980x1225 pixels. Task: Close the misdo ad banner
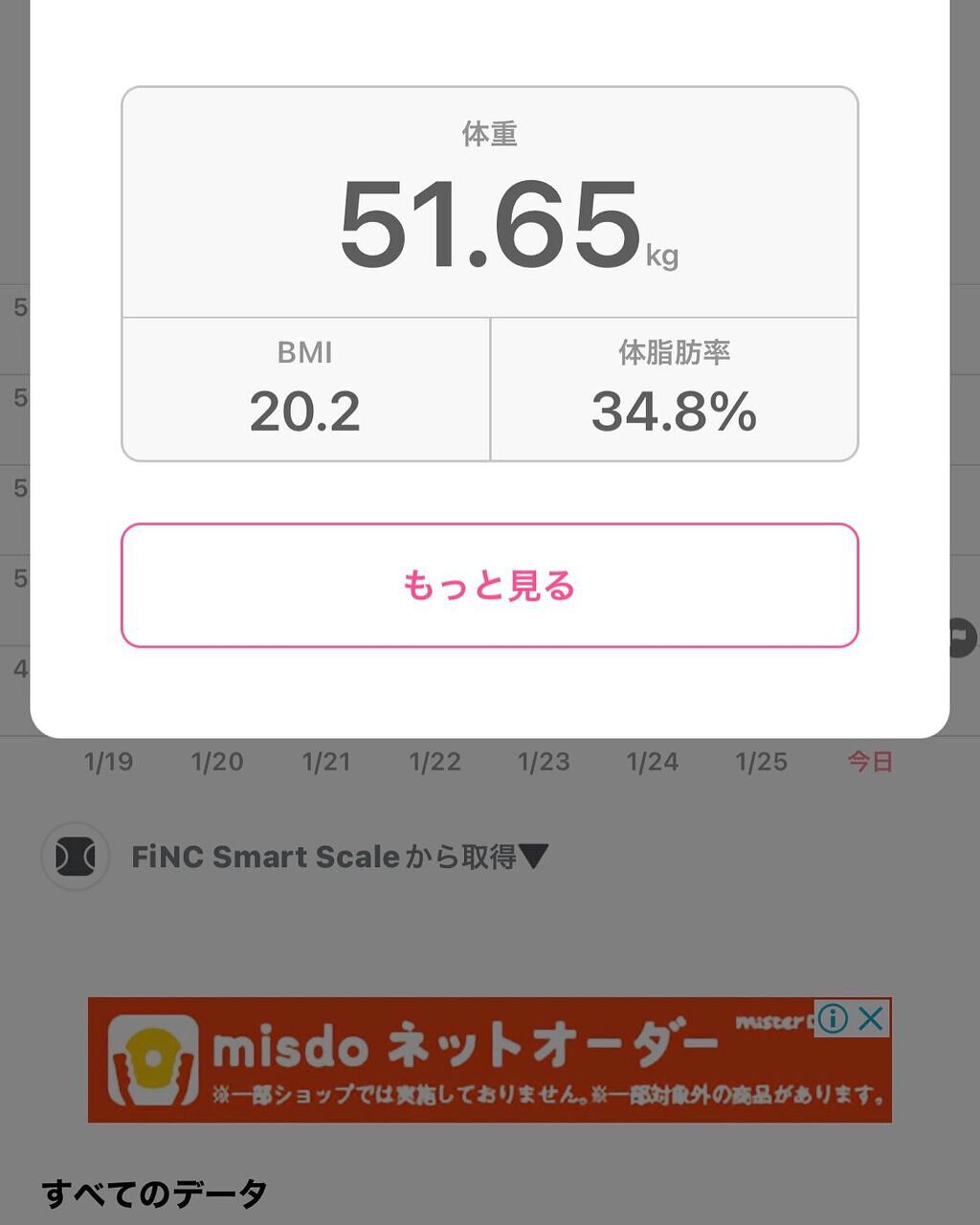pyautogui.click(x=871, y=1018)
